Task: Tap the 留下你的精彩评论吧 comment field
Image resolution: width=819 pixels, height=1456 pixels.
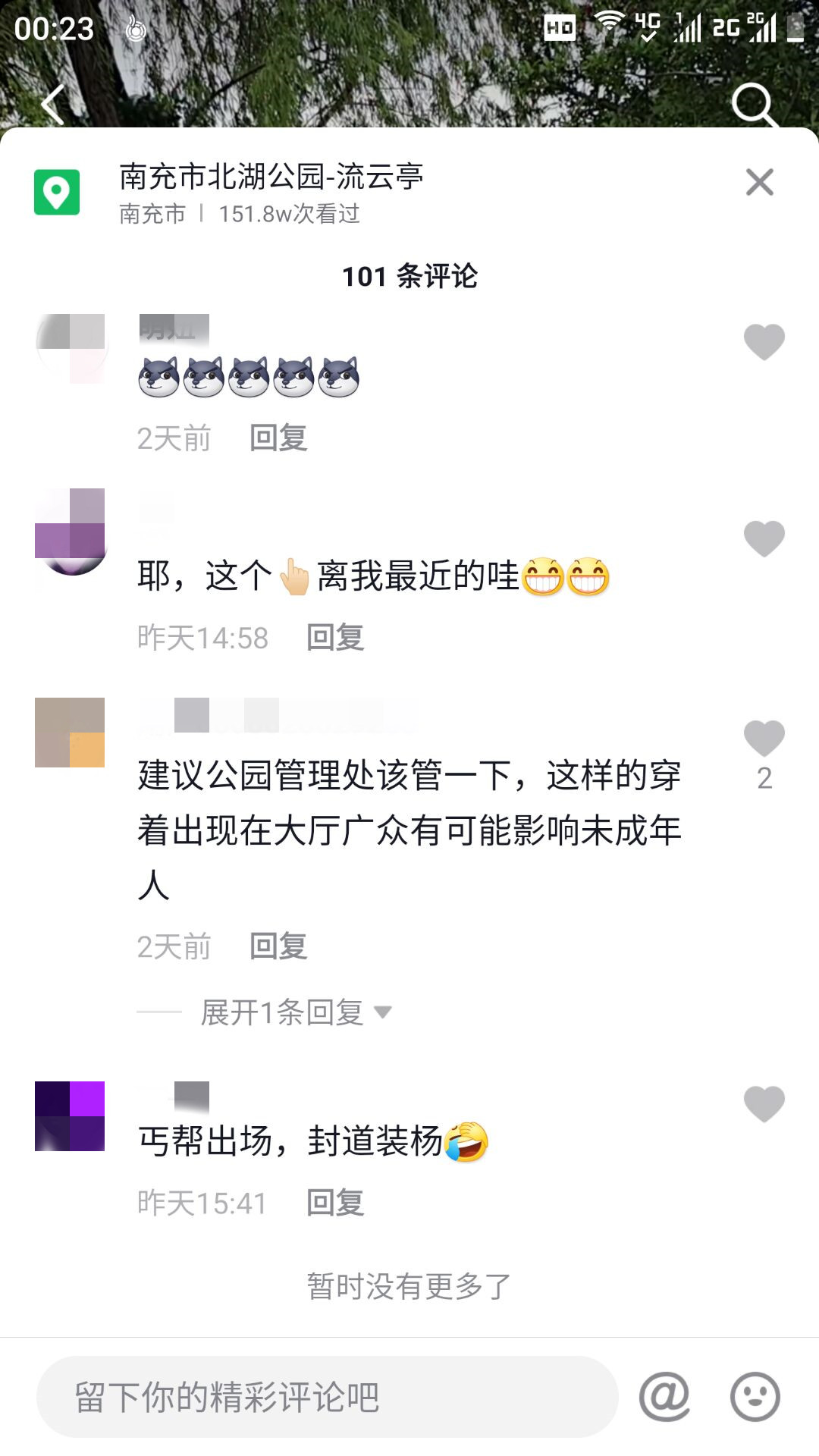Action: coord(327,1396)
